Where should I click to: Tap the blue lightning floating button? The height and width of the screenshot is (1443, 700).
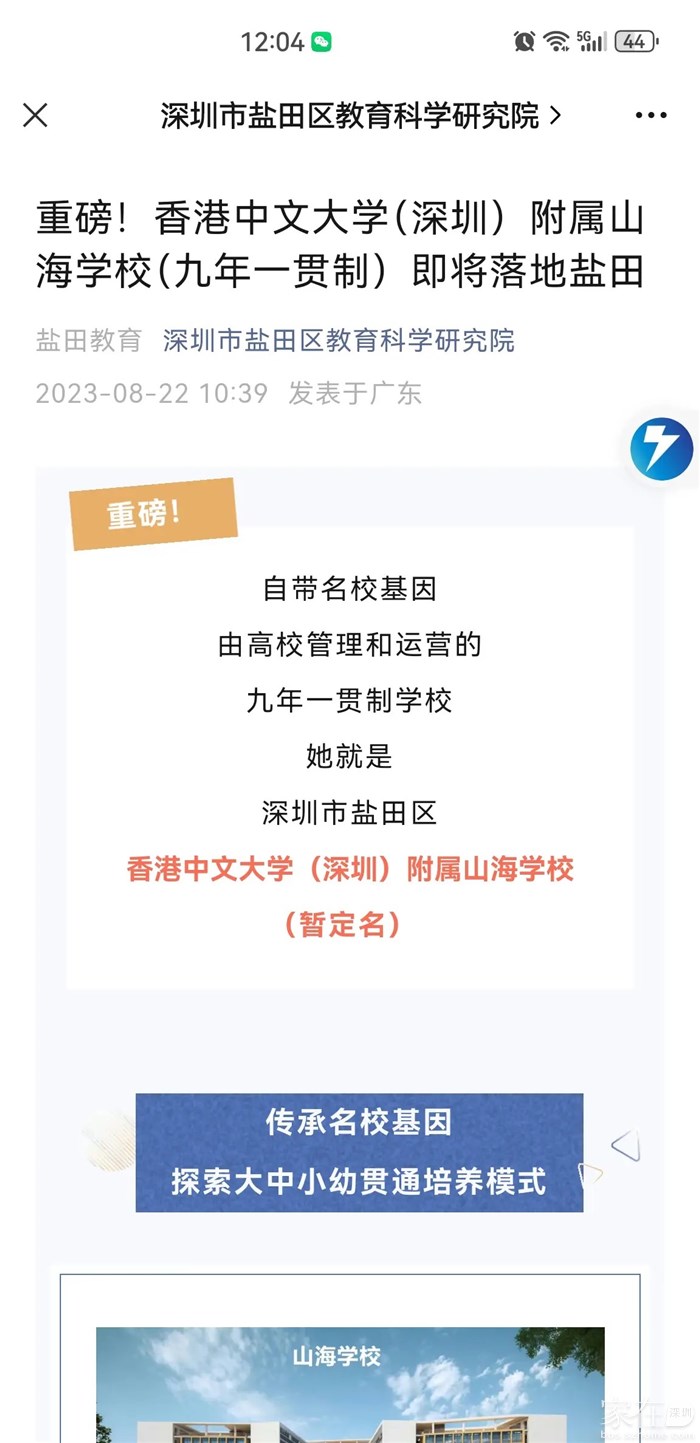[x=662, y=449]
